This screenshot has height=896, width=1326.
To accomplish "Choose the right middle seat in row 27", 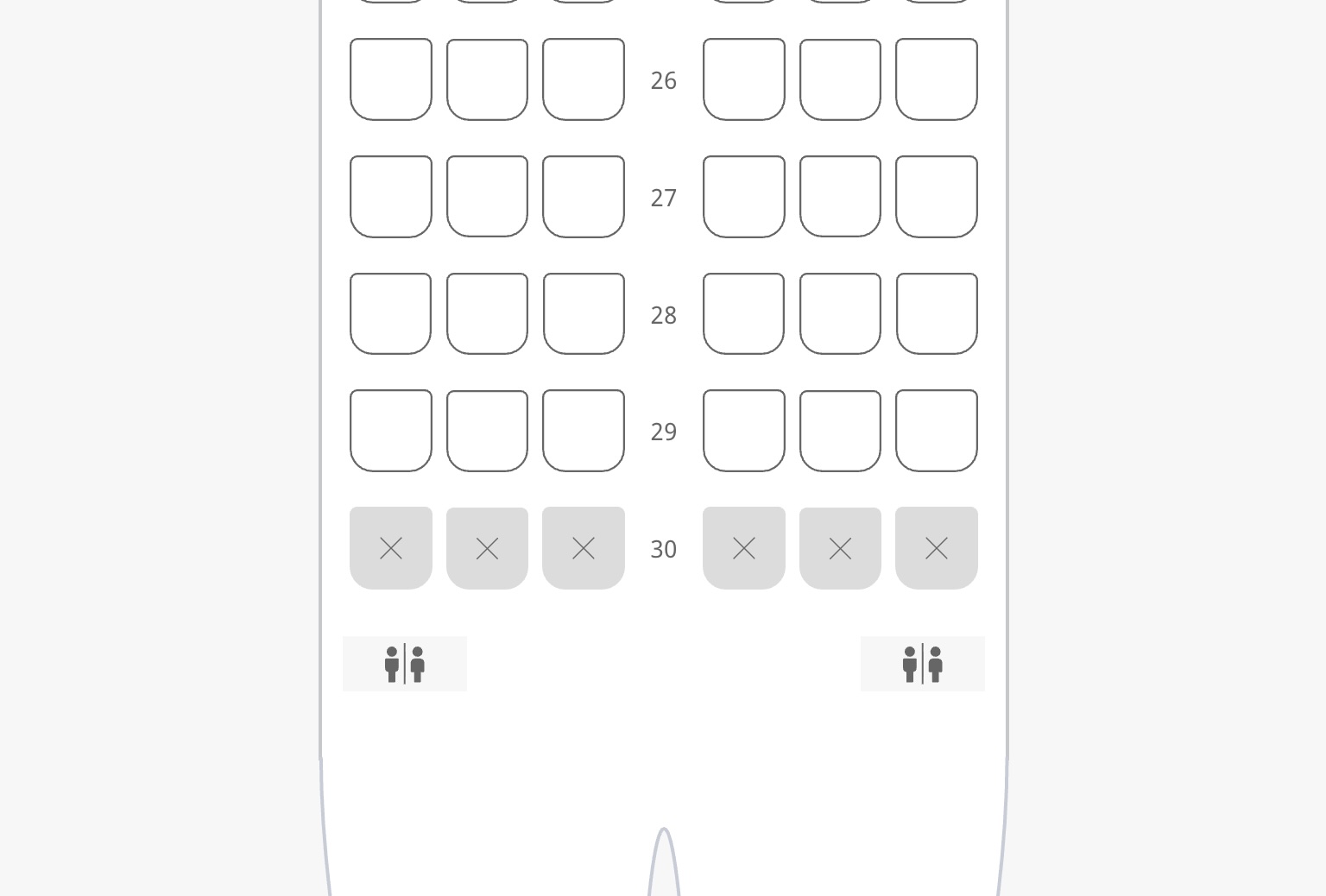I will (840, 197).
